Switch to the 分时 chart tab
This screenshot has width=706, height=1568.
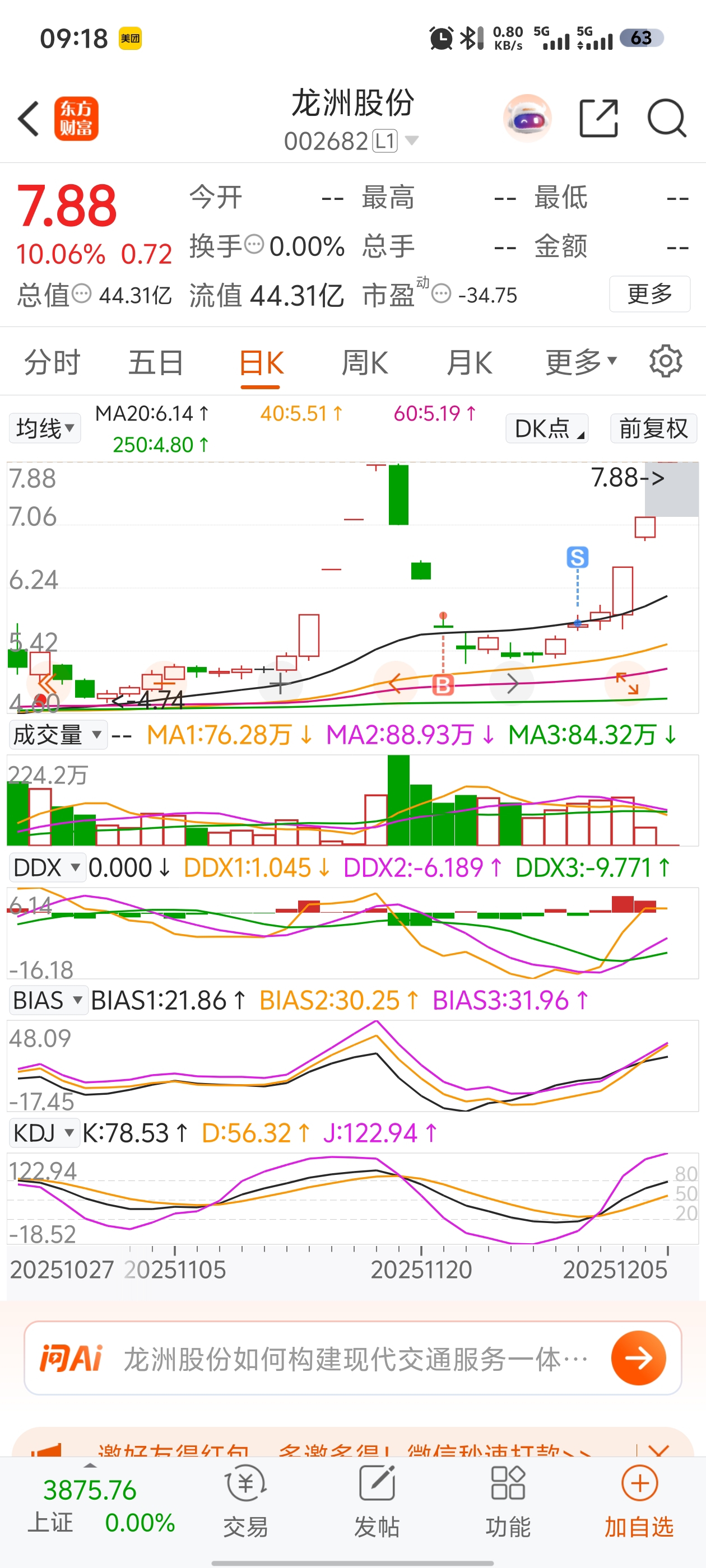point(52,363)
